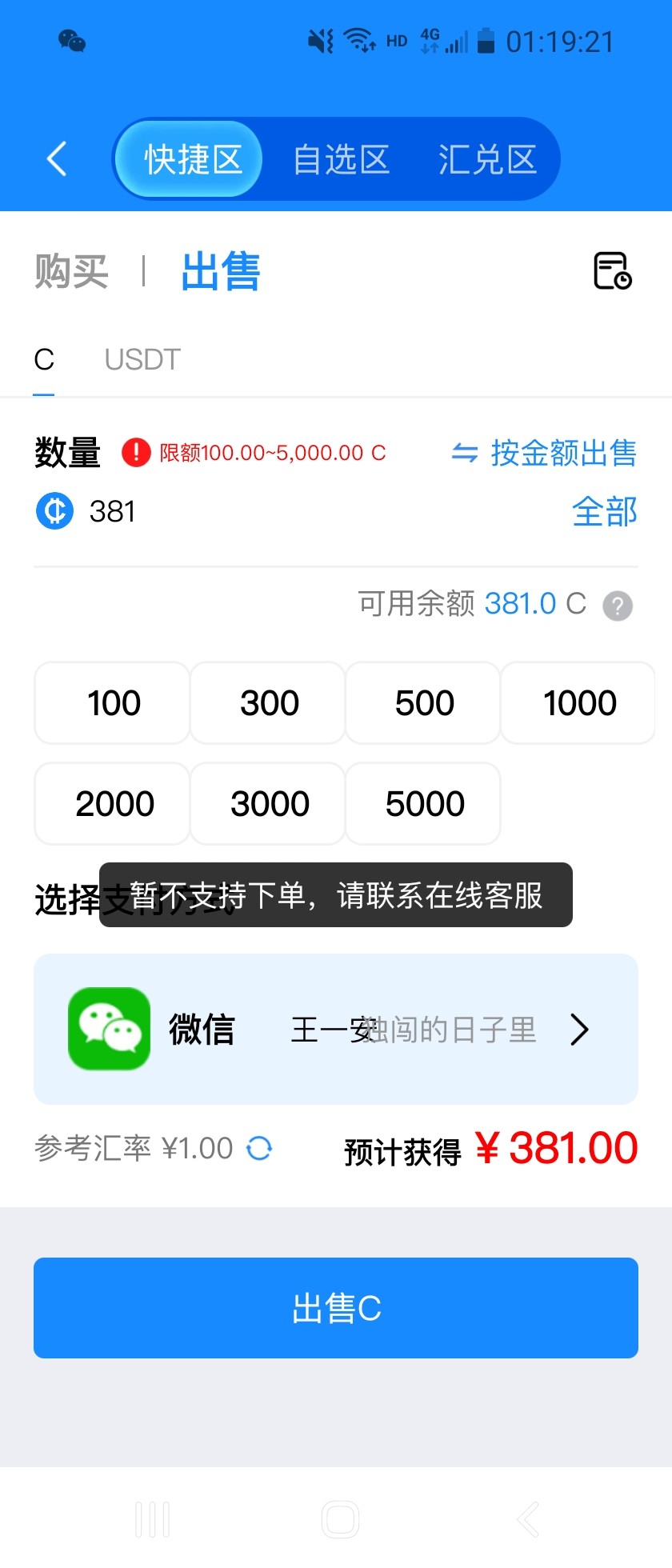Switch to the 自选区 tab
This screenshot has height=1568, width=672.
(341, 159)
